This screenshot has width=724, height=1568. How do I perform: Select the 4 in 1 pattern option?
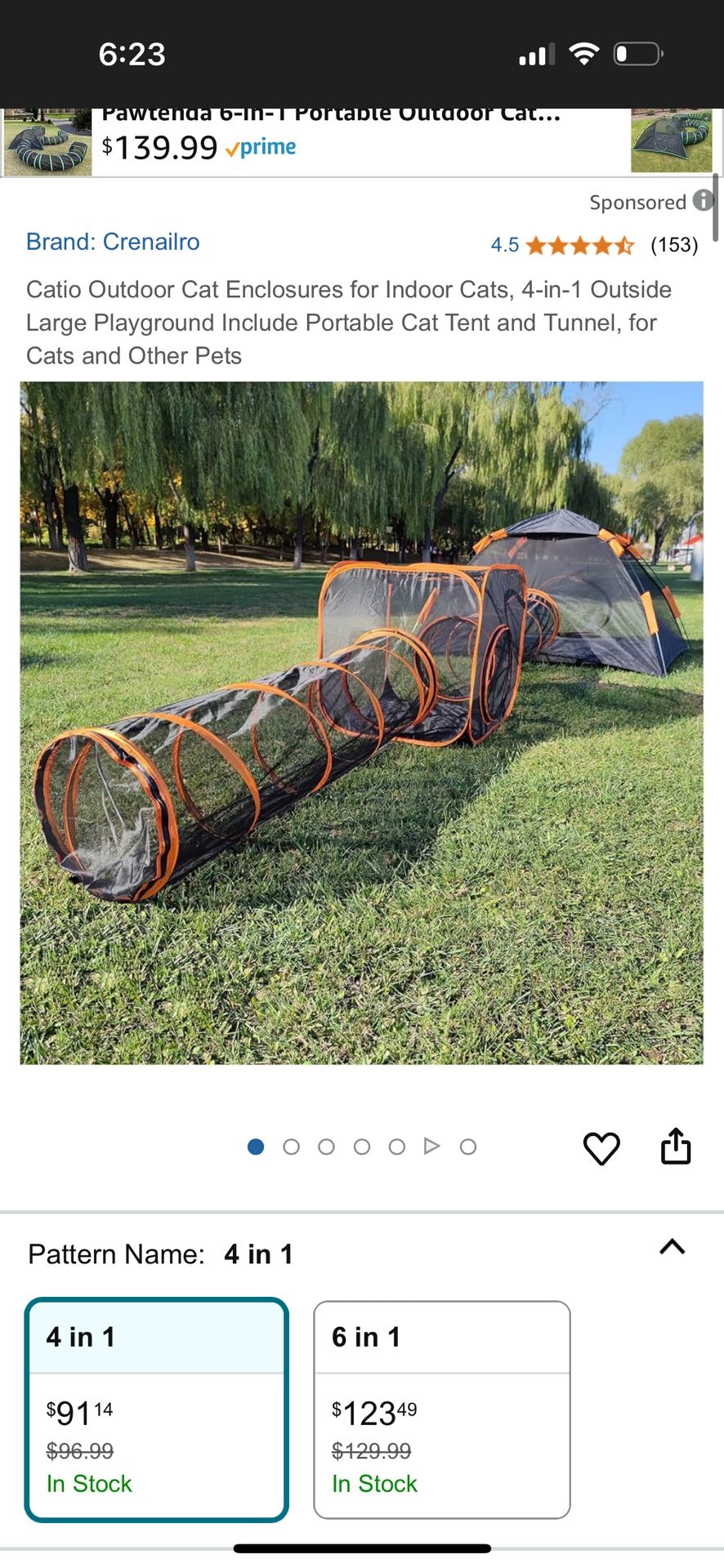pyautogui.click(x=157, y=1413)
